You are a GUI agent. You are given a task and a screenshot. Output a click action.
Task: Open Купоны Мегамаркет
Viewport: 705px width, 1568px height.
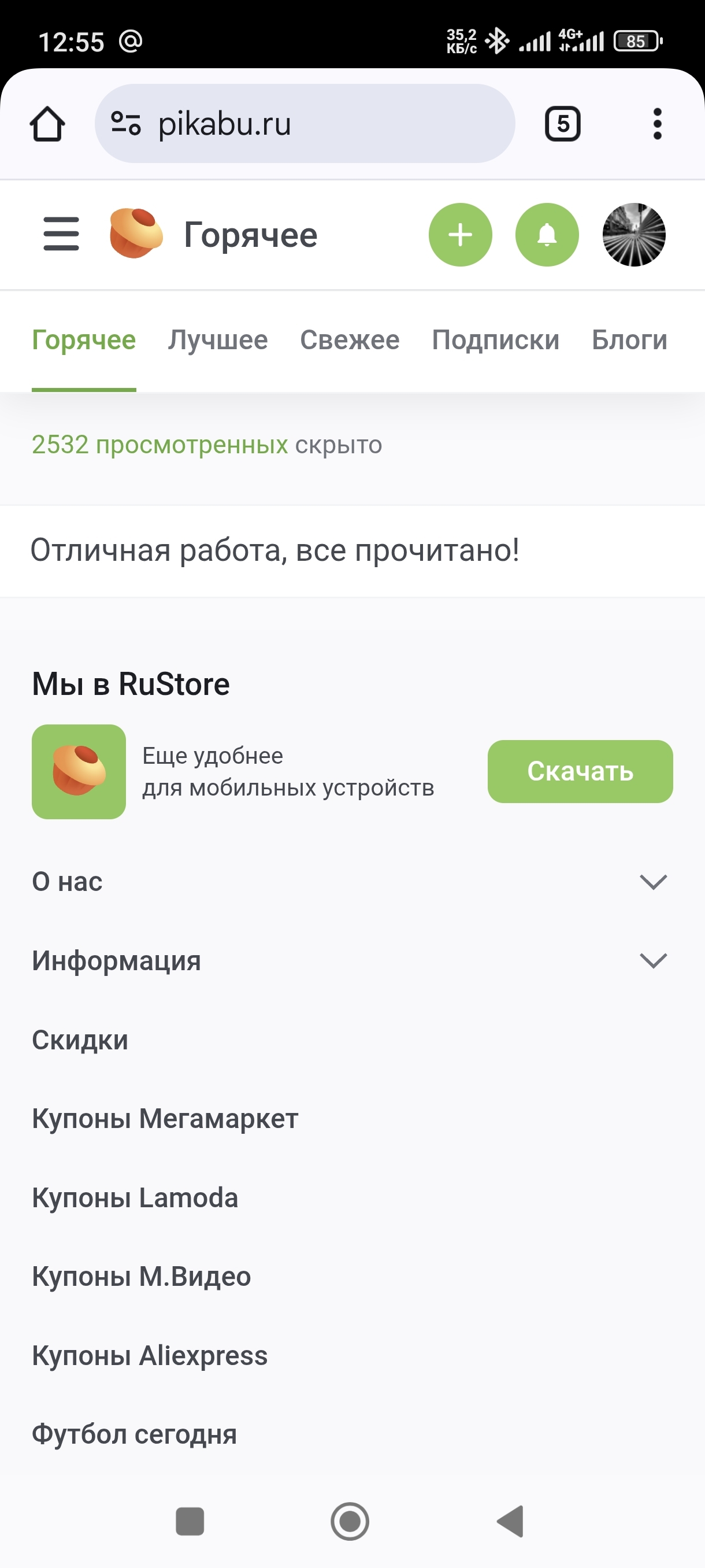coord(165,1119)
